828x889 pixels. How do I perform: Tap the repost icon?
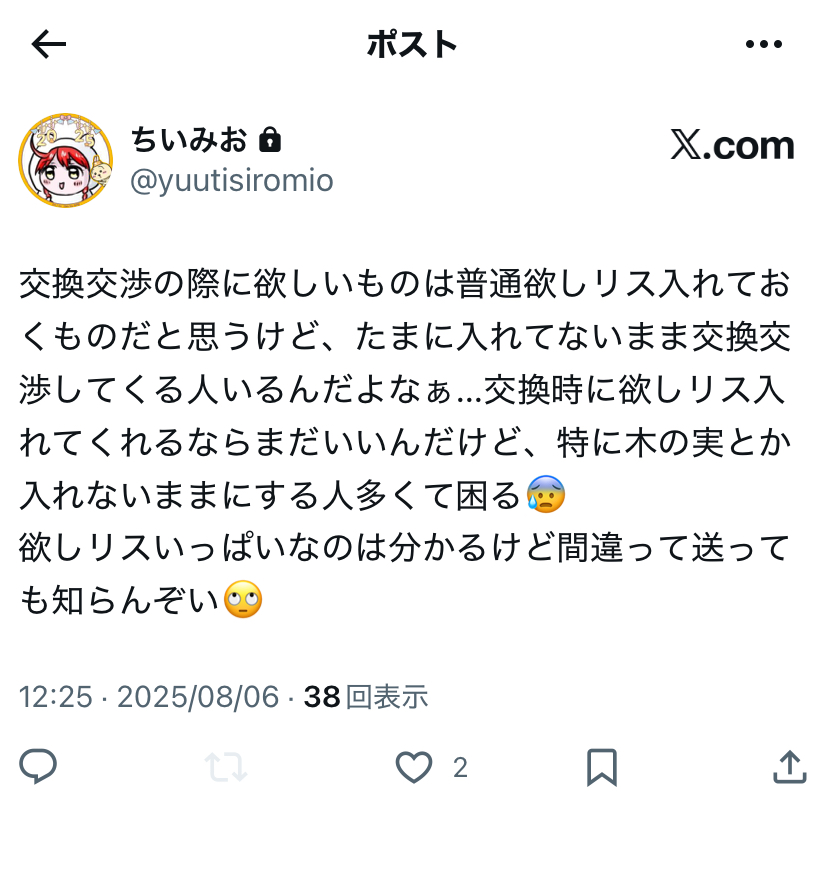tap(226, 768)
